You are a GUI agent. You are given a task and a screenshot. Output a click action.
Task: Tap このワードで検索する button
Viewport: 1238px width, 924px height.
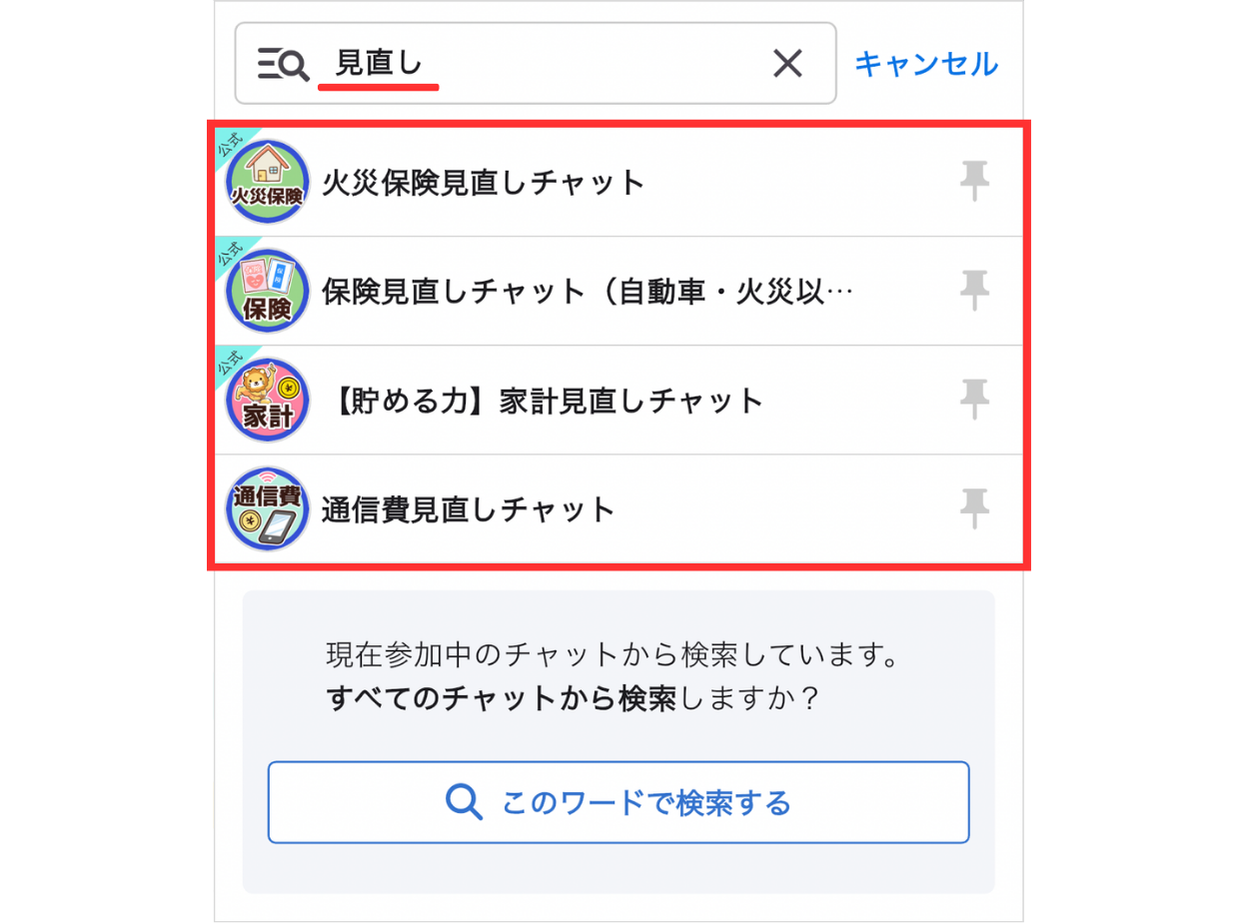618,802
